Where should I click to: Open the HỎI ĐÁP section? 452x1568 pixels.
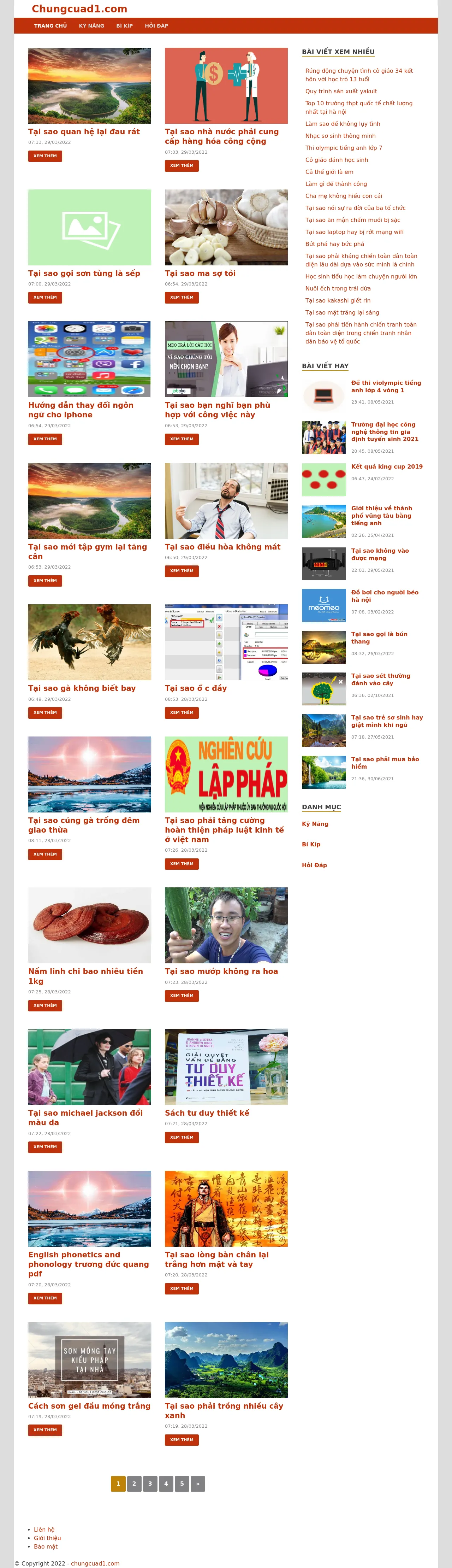coord(156,25)
